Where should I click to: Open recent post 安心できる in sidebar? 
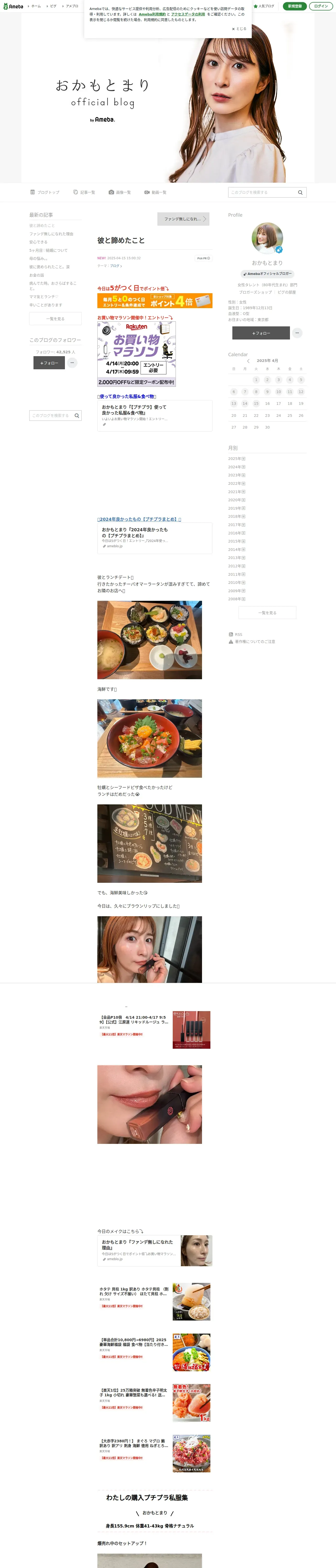(x=38, y=242)
